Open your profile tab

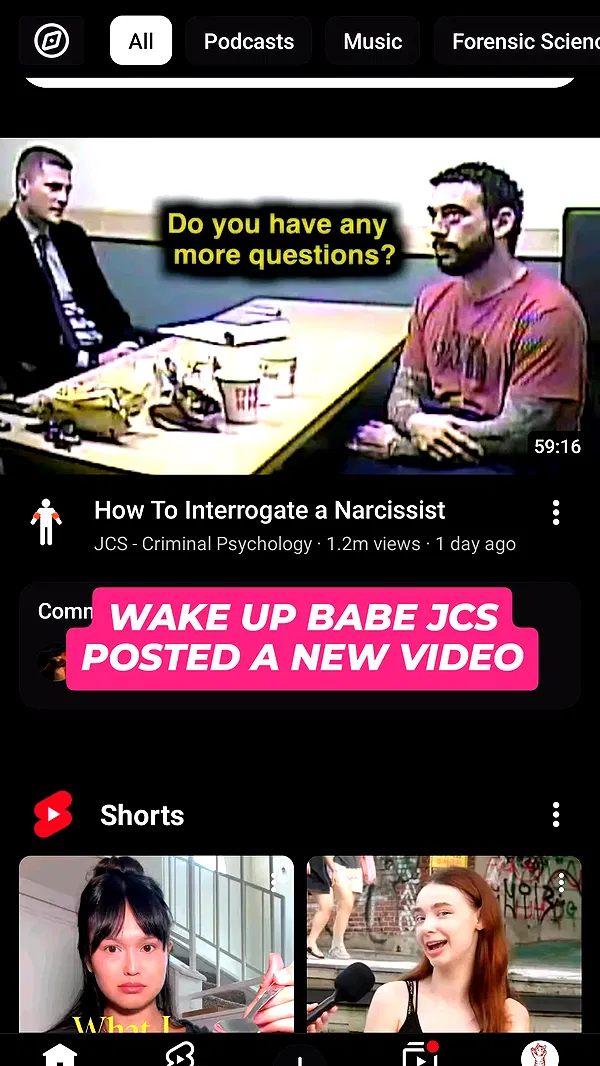tap(540, 1054)
